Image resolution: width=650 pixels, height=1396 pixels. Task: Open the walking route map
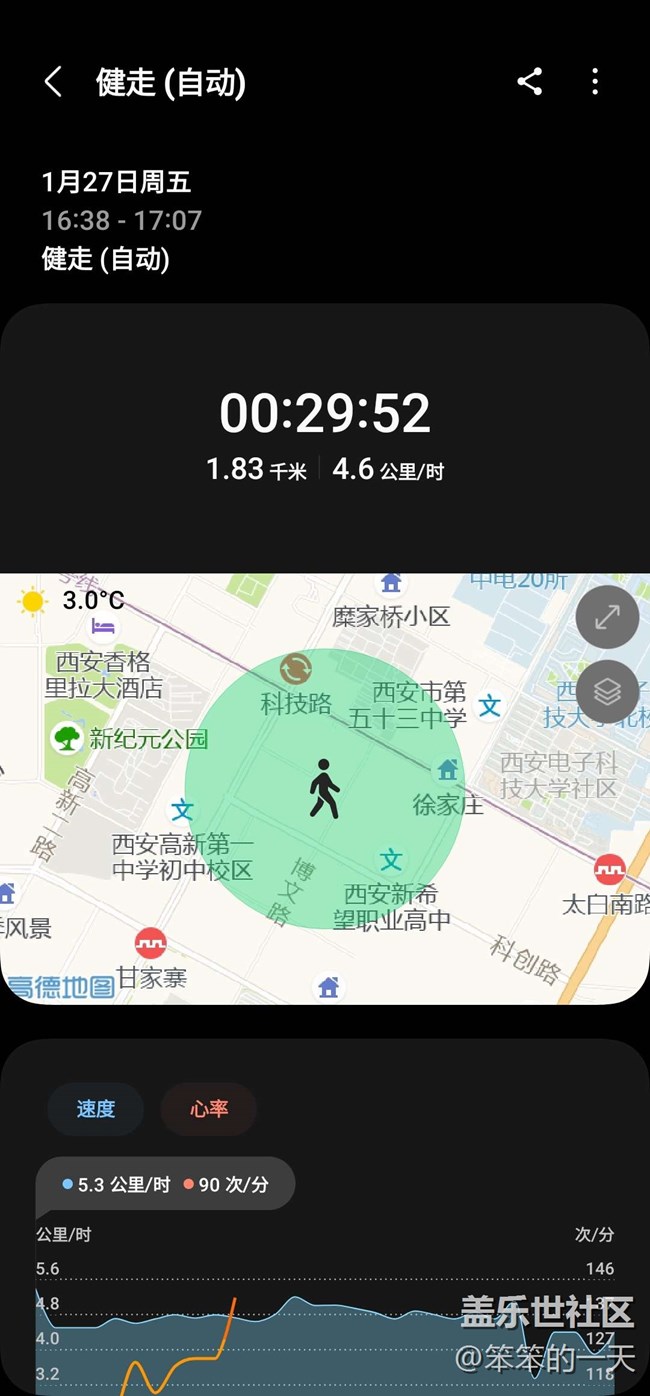325,788
